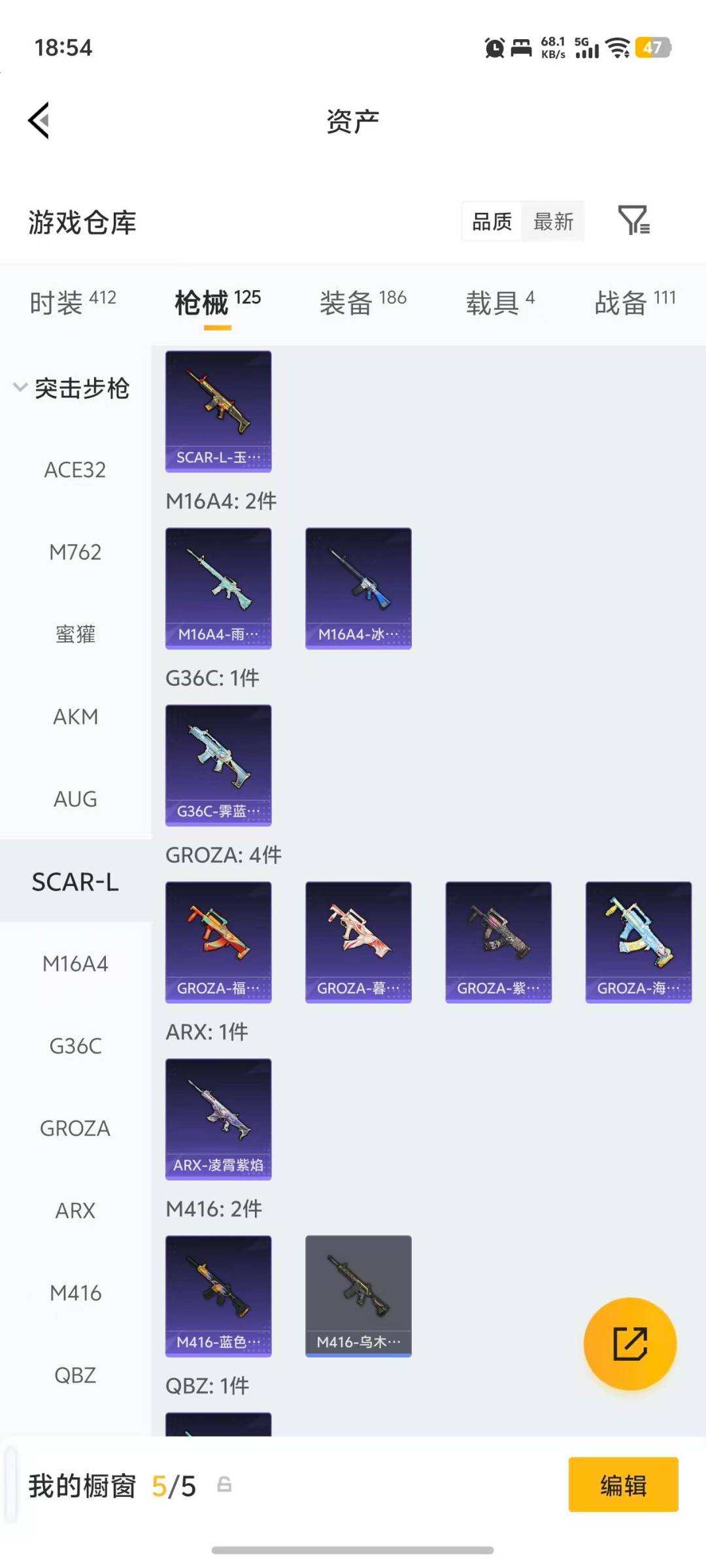Open the filter icon for the game warehouse

click(x=633, y=220)
